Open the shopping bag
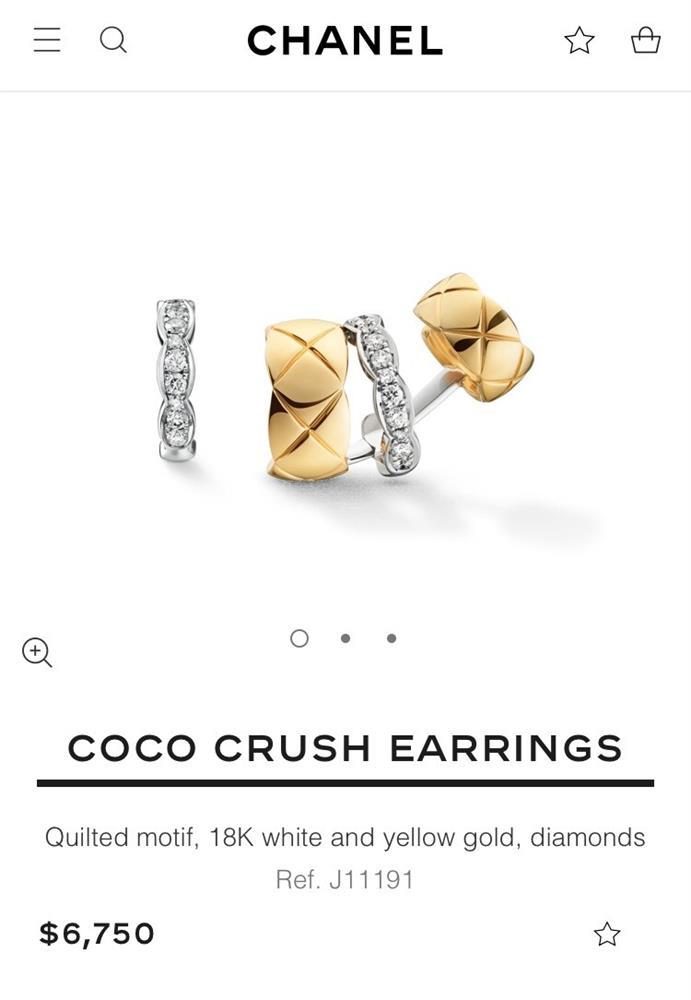 [645, 40]
